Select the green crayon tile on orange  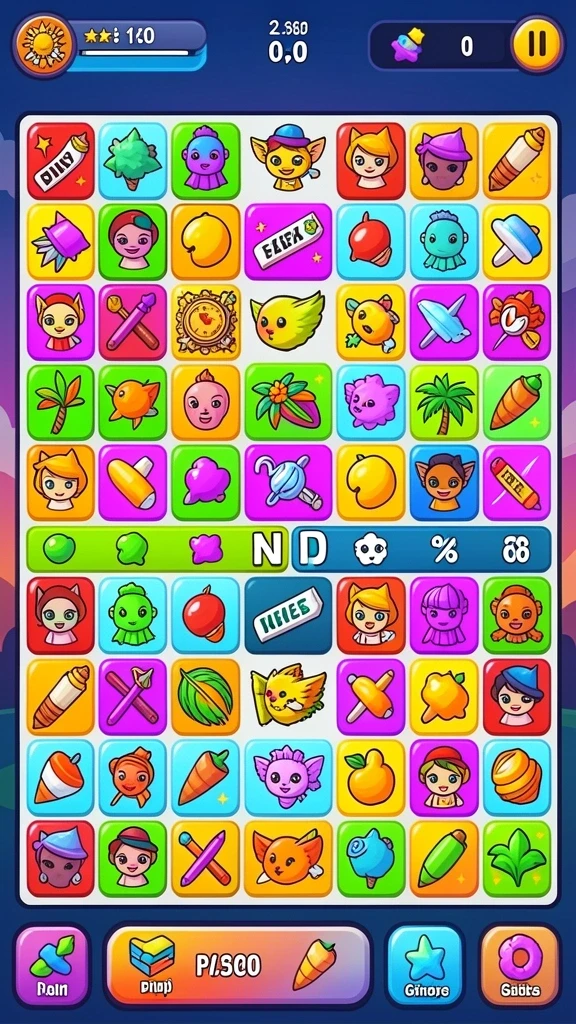click(x=444, y=858)
